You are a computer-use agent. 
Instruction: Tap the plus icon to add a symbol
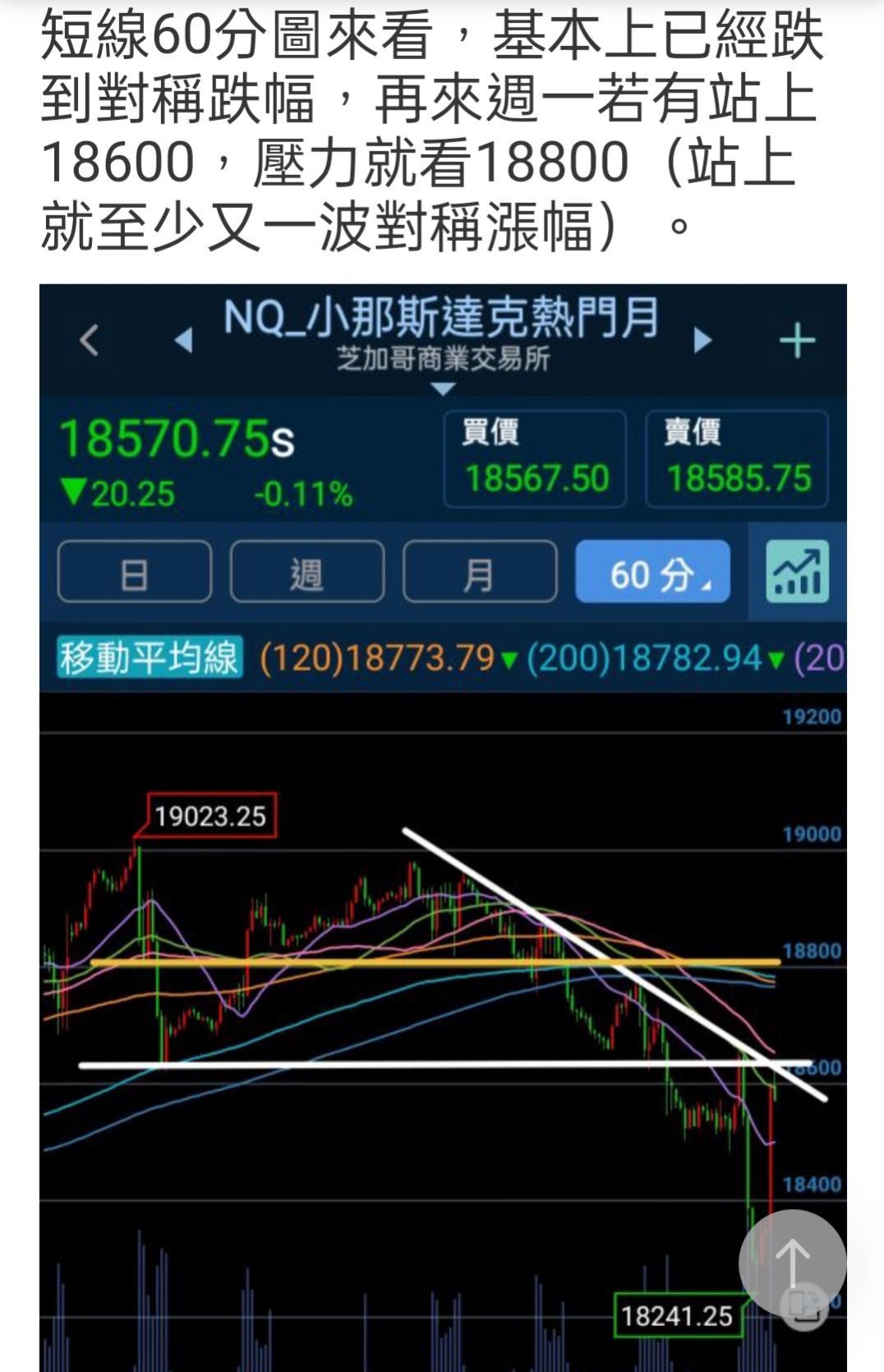click(x=796, y=339)
